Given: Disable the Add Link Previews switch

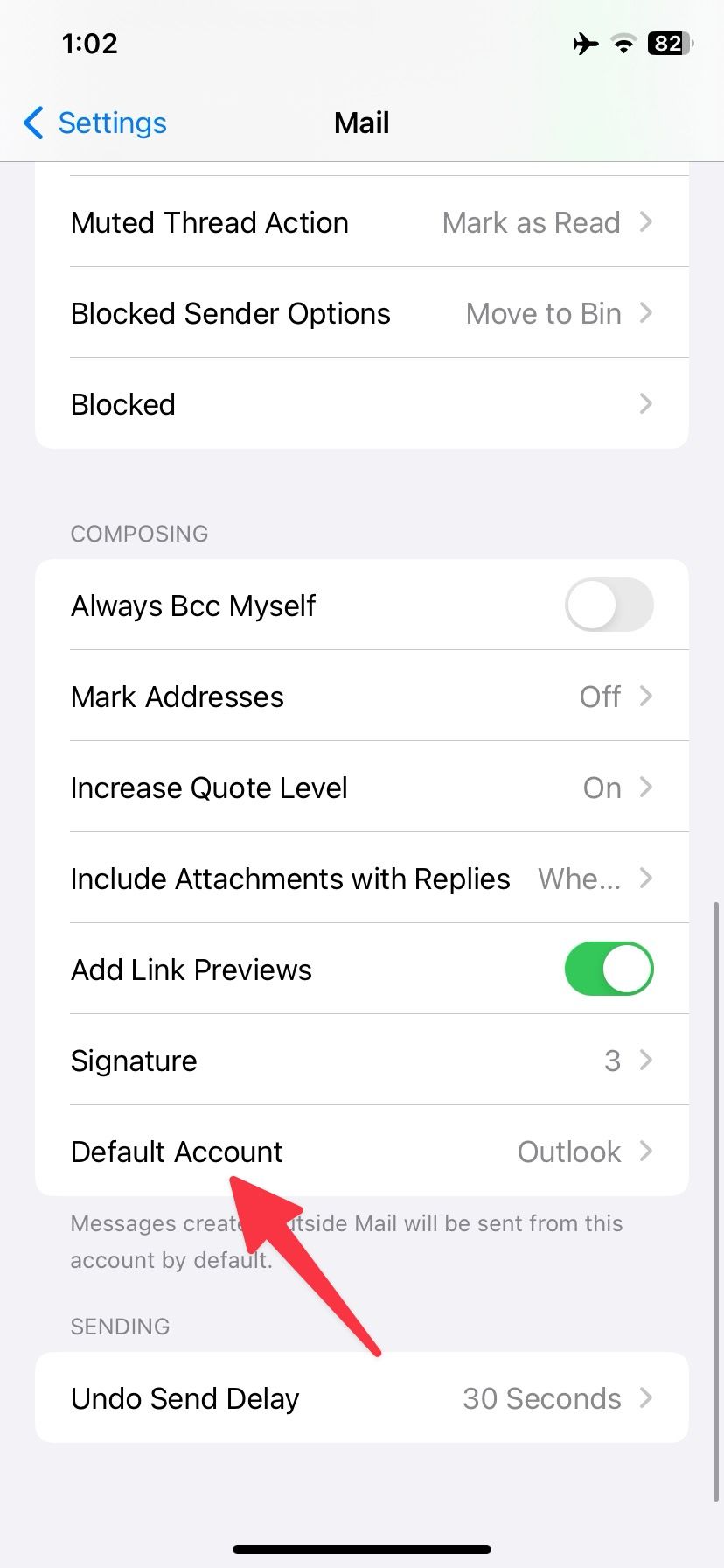Looking at the screenshot, I should [x=609, y=969].
